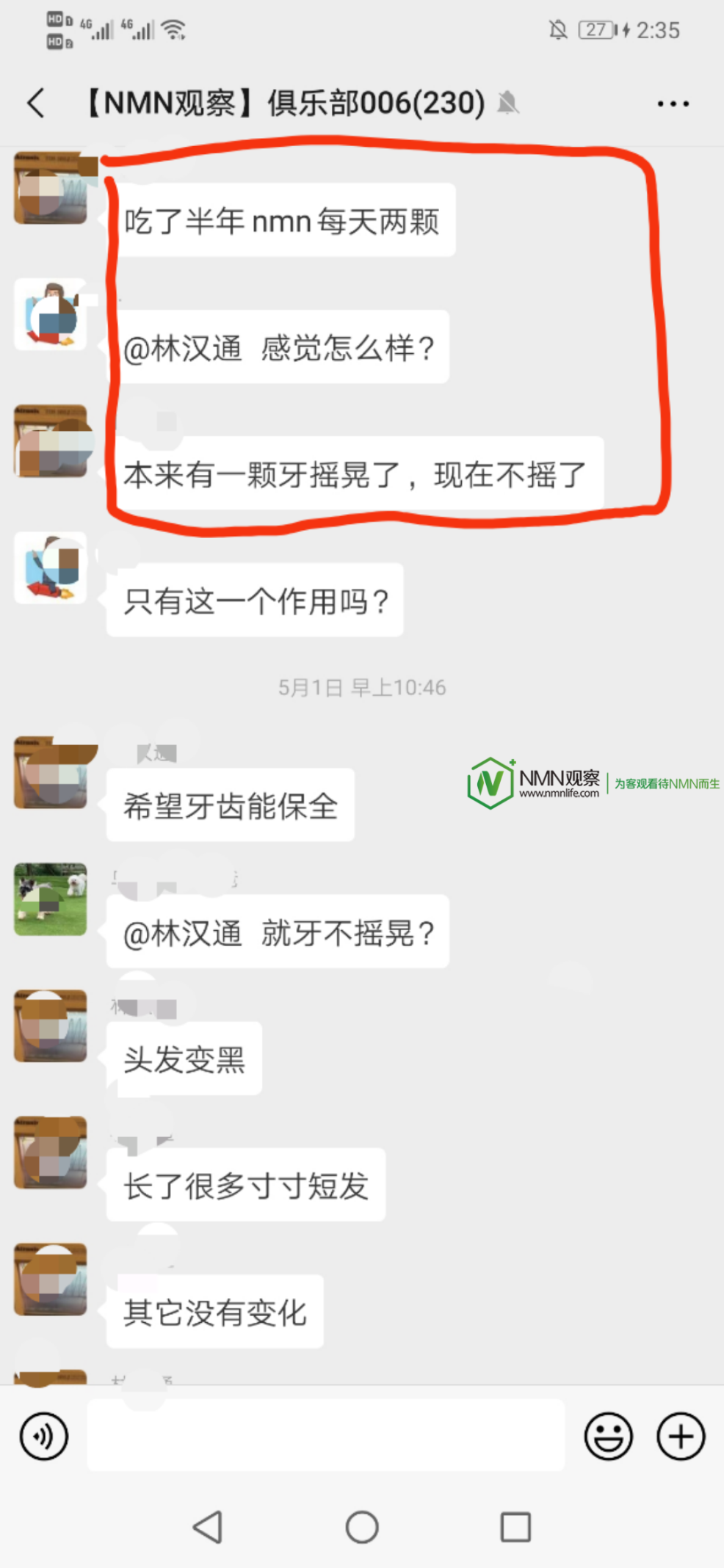
Task: Tap the message text field
Action: (x=326, y=1434)
